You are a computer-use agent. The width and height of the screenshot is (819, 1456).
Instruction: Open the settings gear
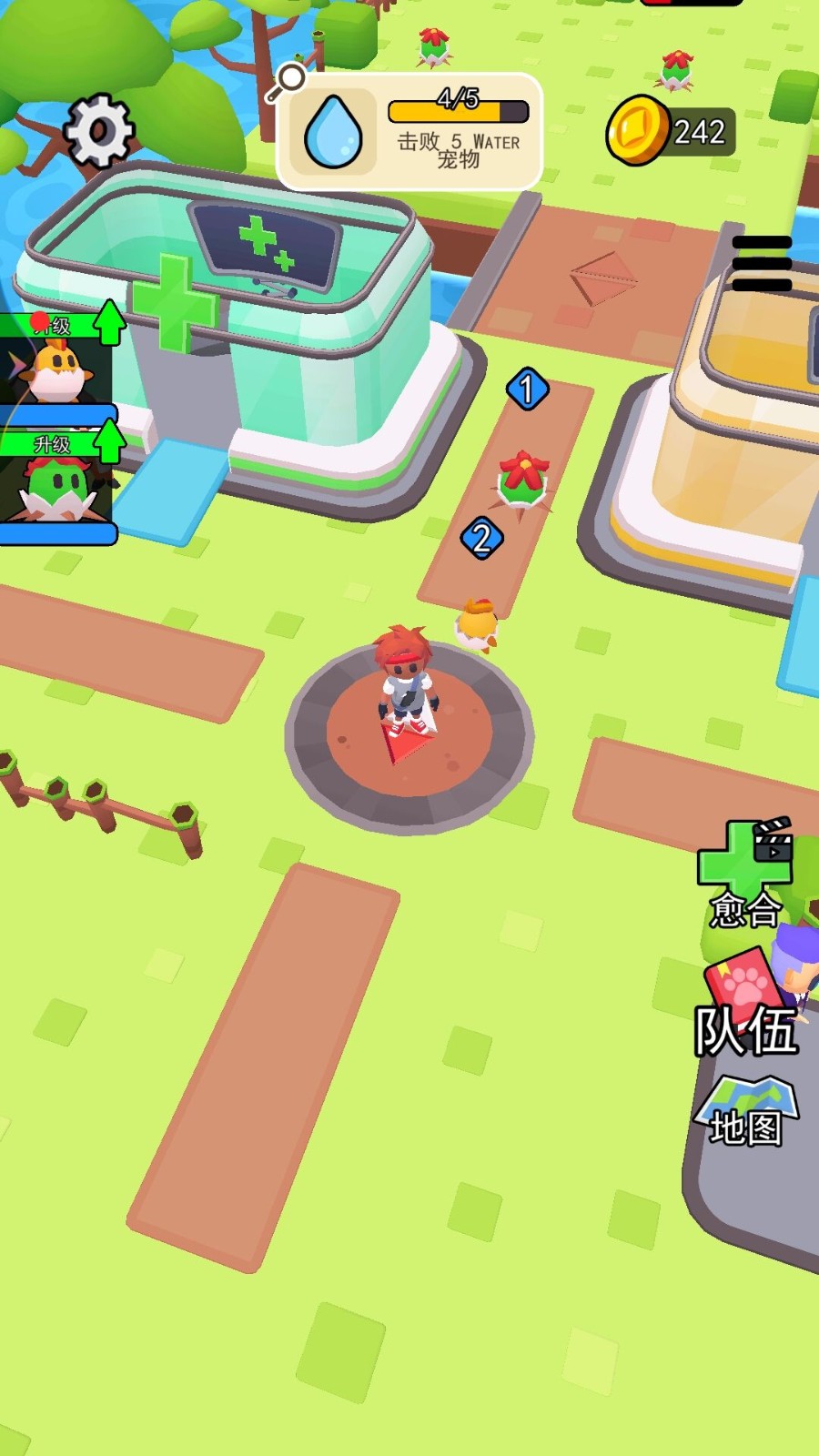(x=99, y=130)
